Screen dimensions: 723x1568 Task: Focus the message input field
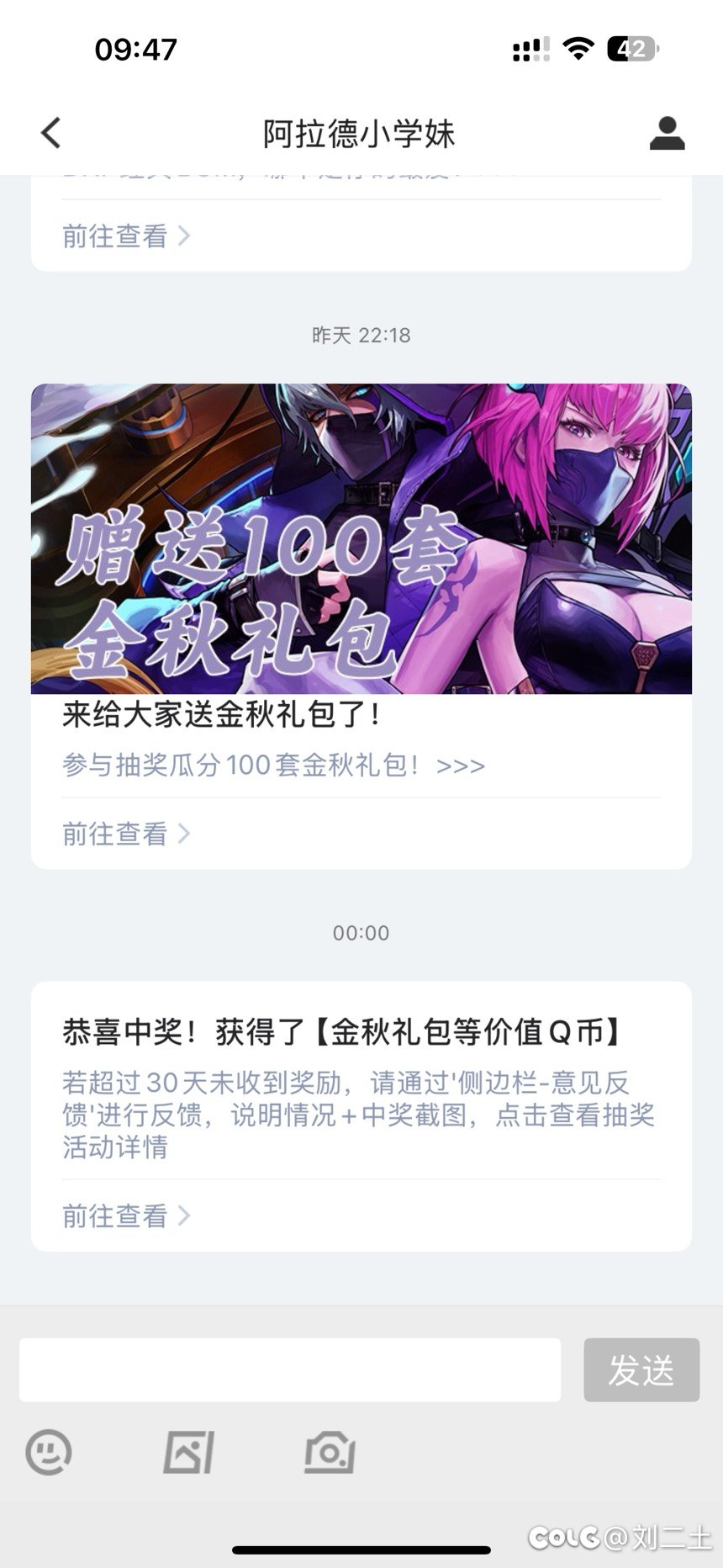coord(290,1369)
